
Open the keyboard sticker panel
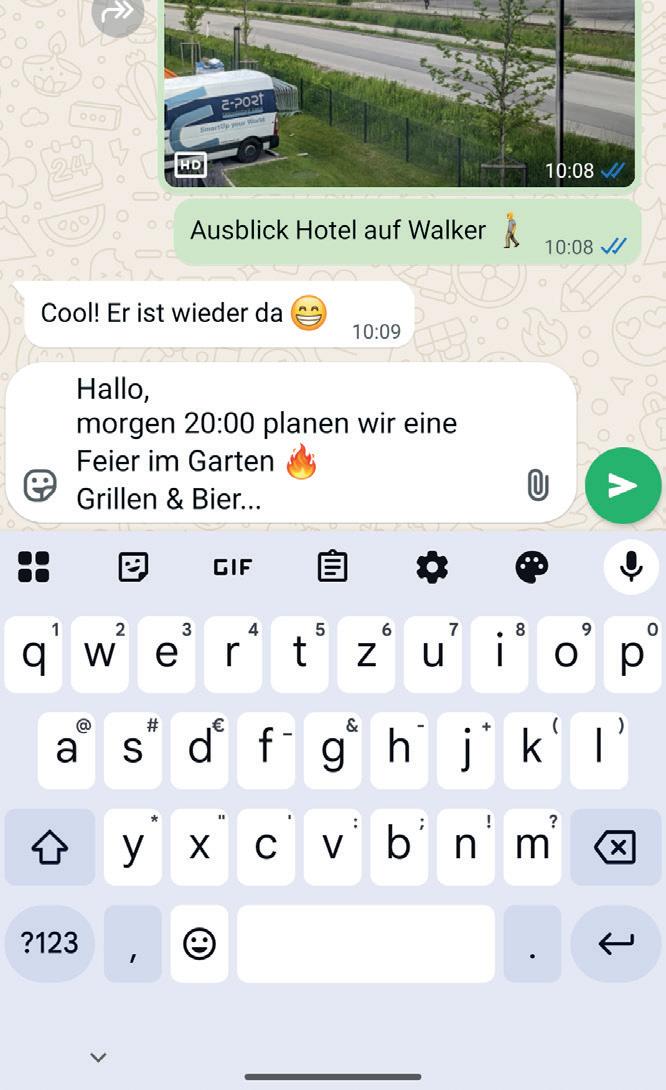click(133, 567)
